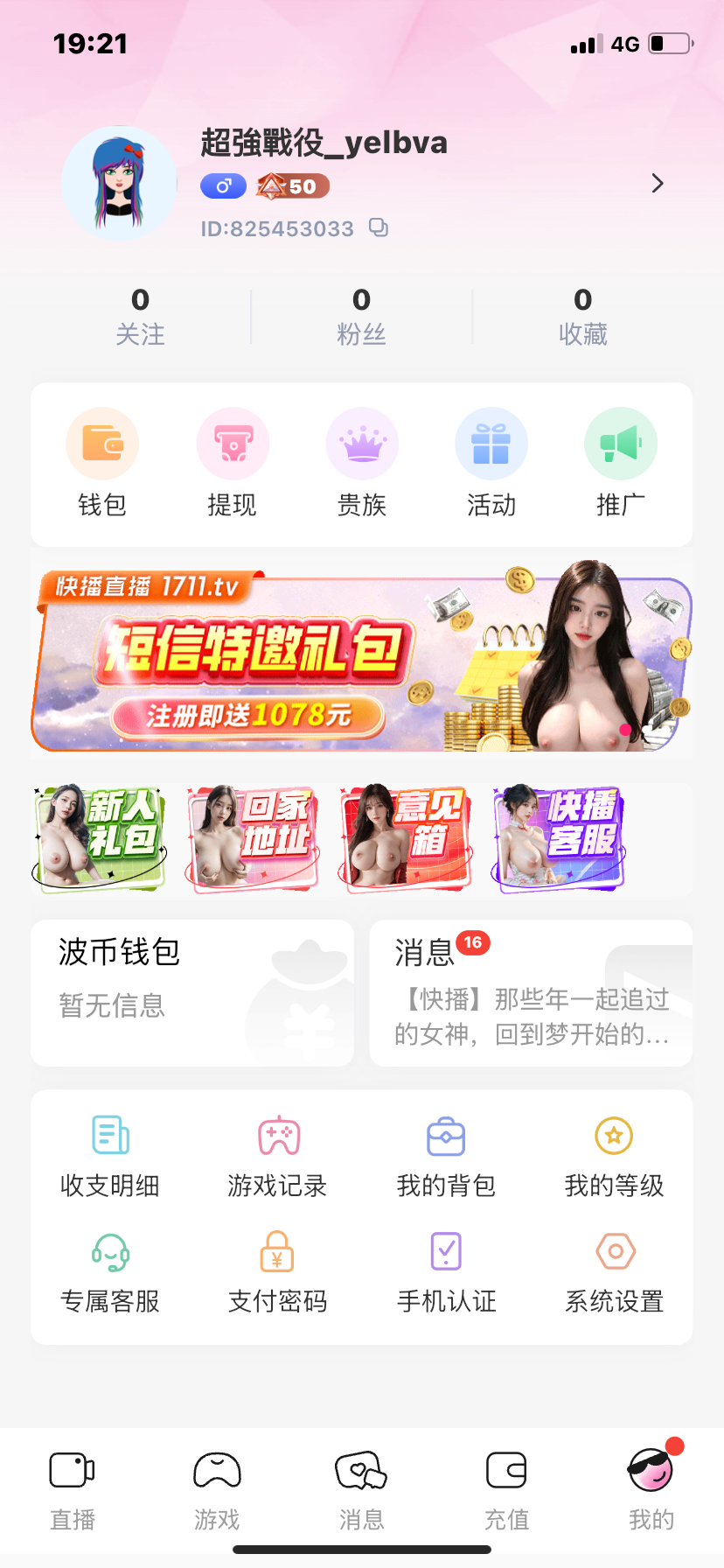Open profile details via the arrow
724x1568 pixels.
pyautogui.click(x=658, y=184)
